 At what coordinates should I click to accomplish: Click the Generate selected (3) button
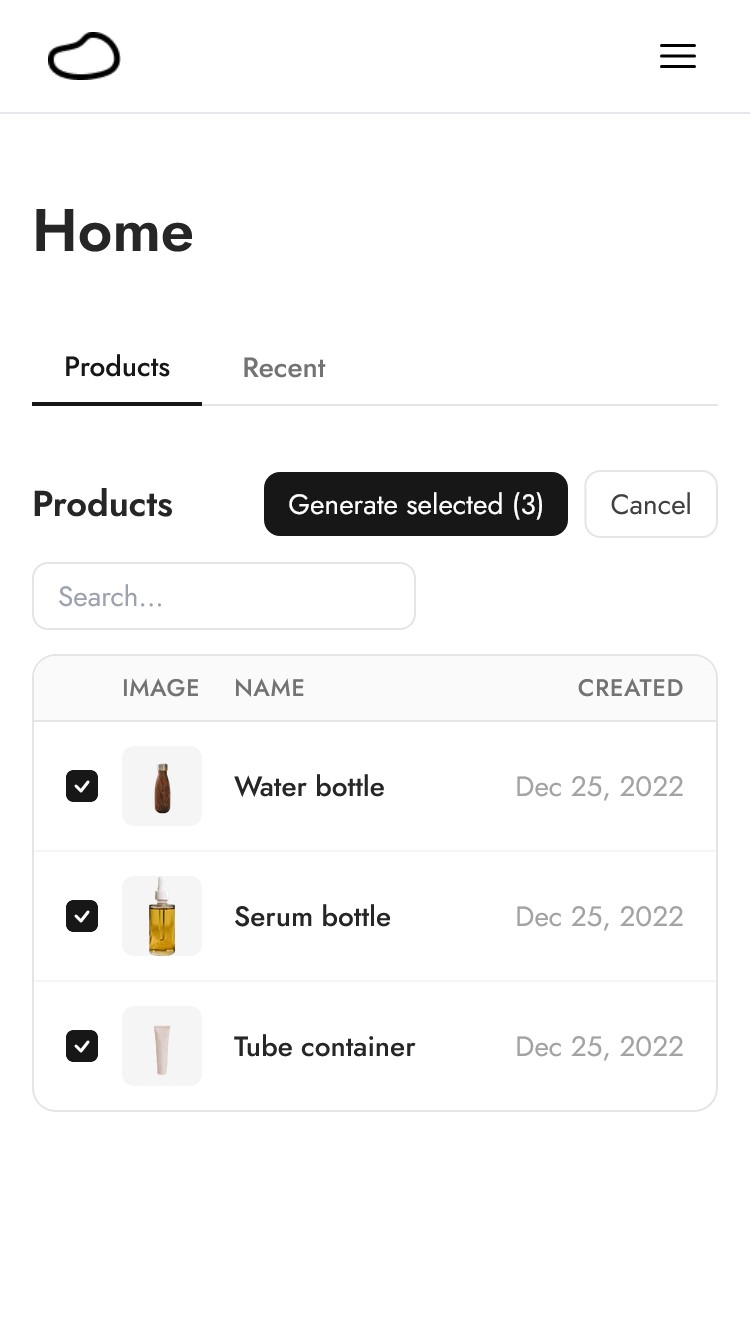[416, 504]
